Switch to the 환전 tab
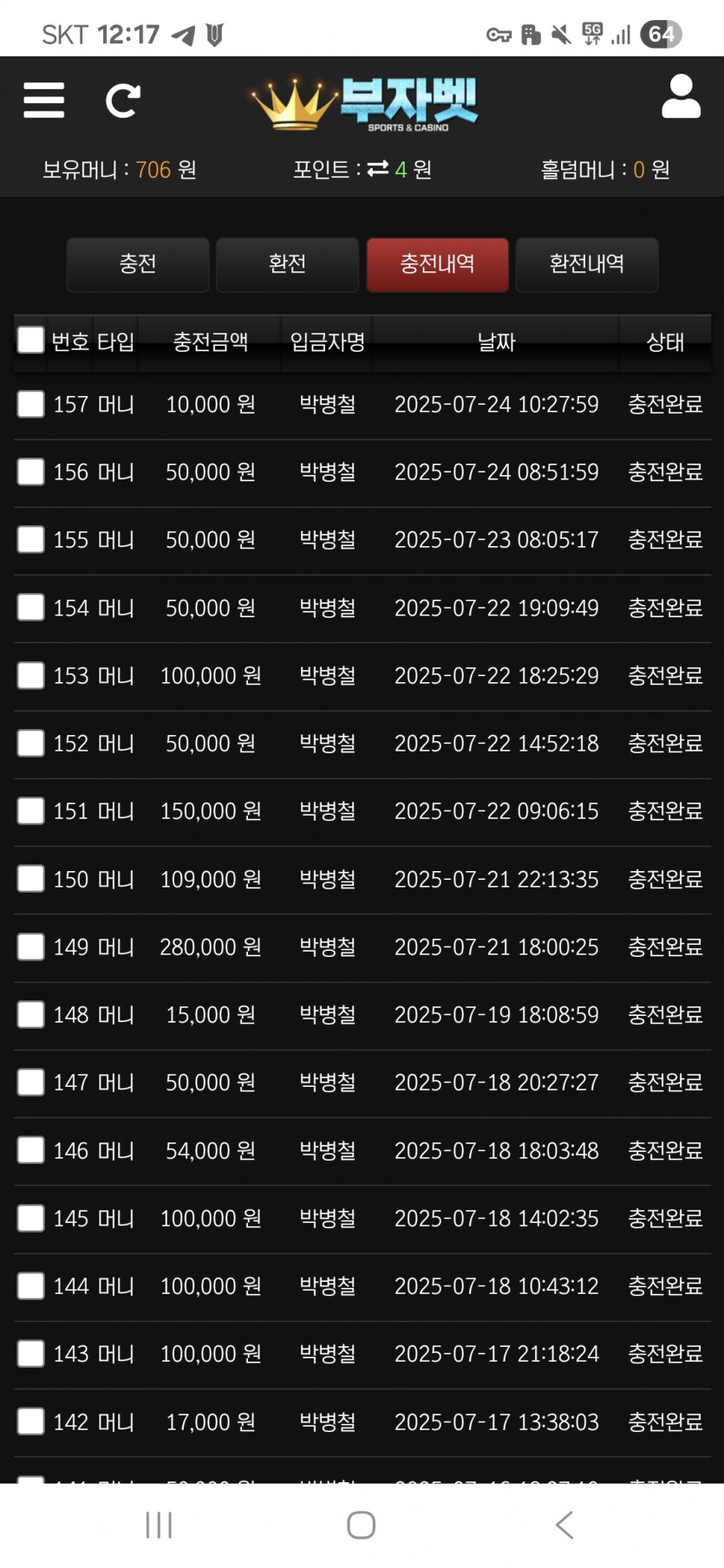The image size is (724, 1568). [x=287, y=264]
